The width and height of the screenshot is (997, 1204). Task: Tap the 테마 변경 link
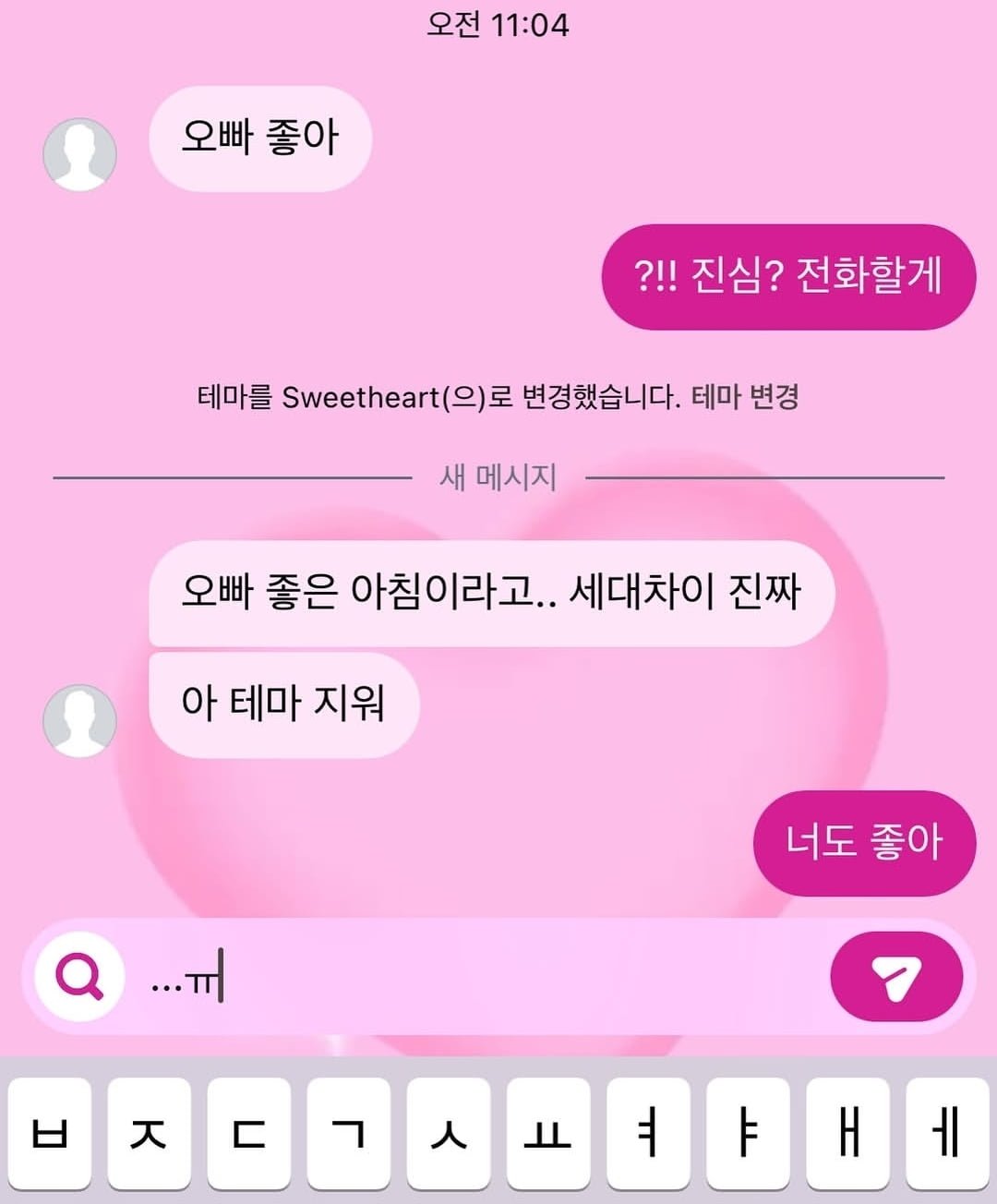745,397
